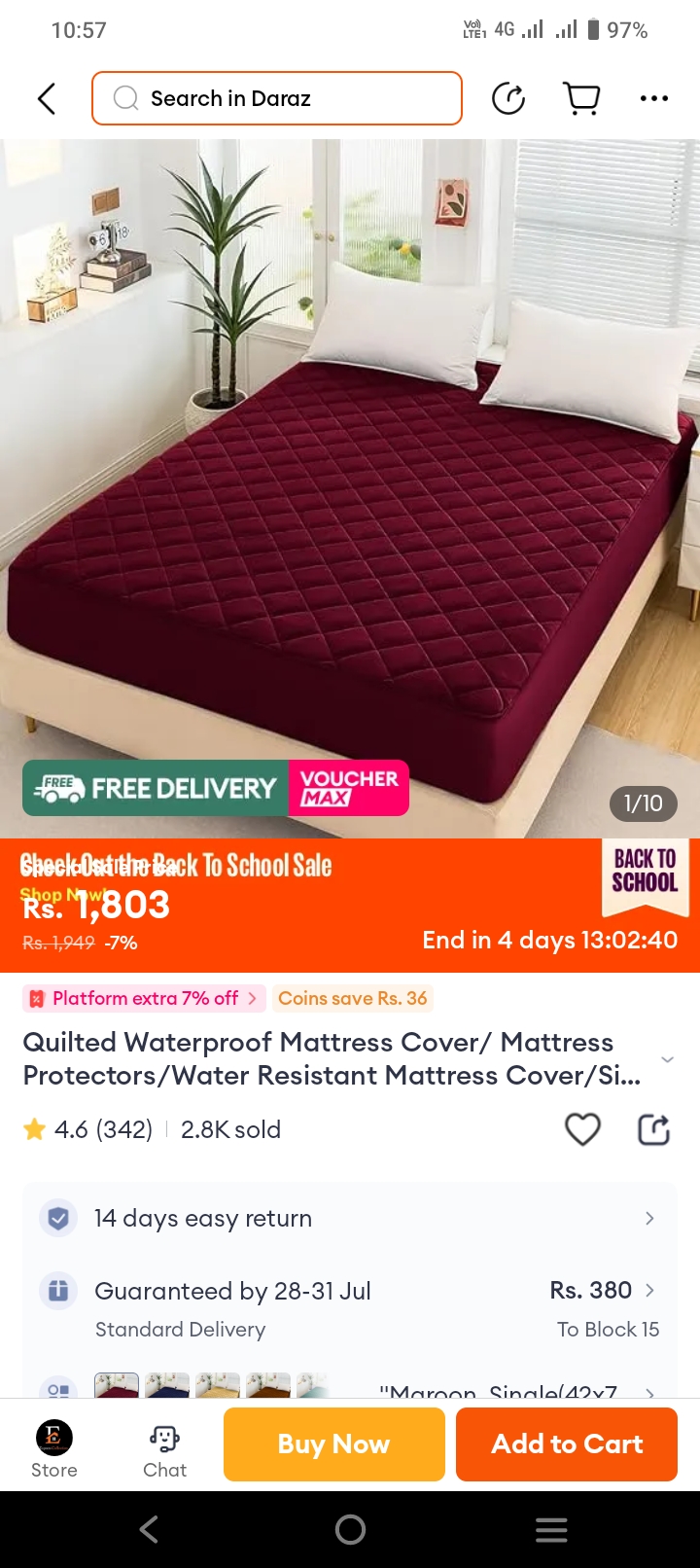Tap the system home button
The image size is (700, 1568).
point(350,1529)
